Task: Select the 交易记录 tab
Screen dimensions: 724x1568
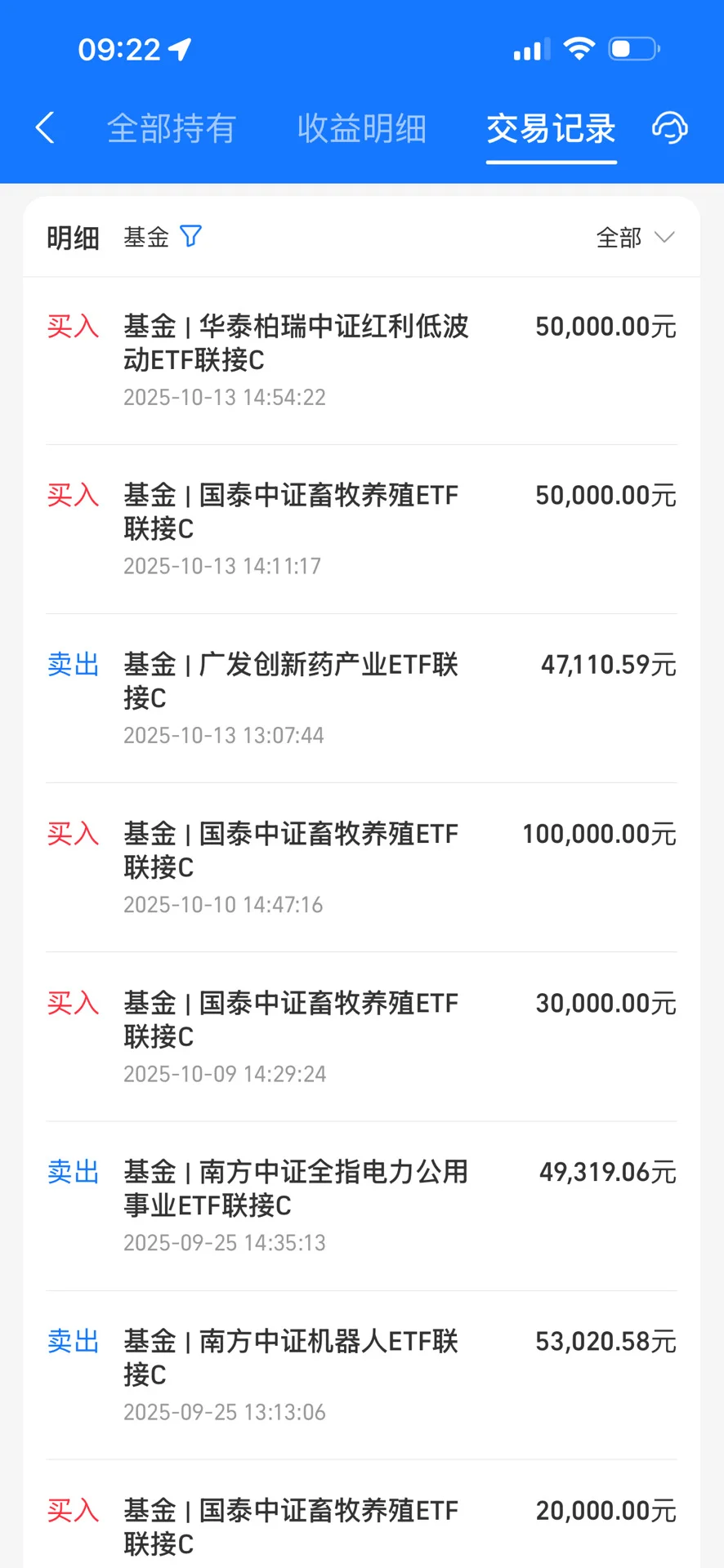Action: [551, 129]
